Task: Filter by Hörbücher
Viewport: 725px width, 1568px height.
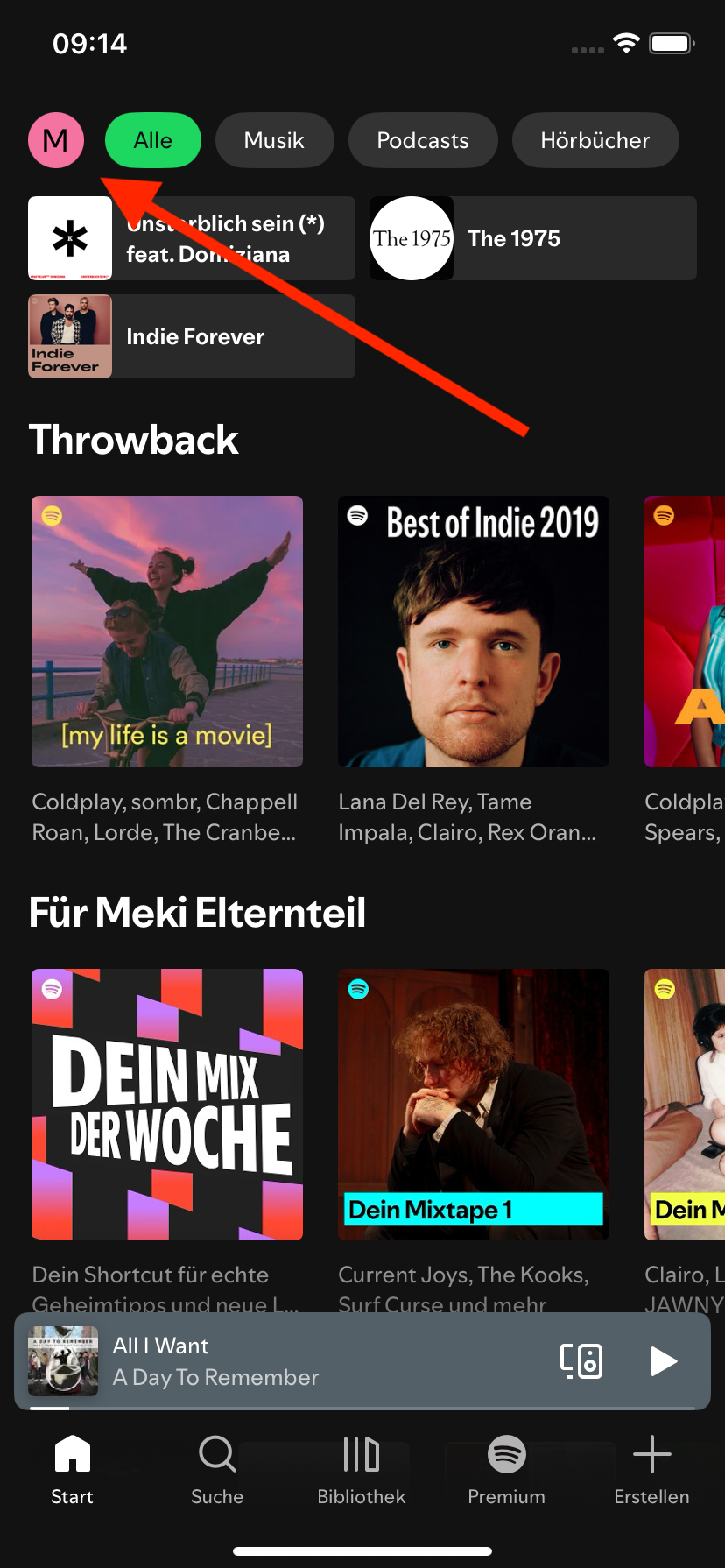Action: pos(595,140)
